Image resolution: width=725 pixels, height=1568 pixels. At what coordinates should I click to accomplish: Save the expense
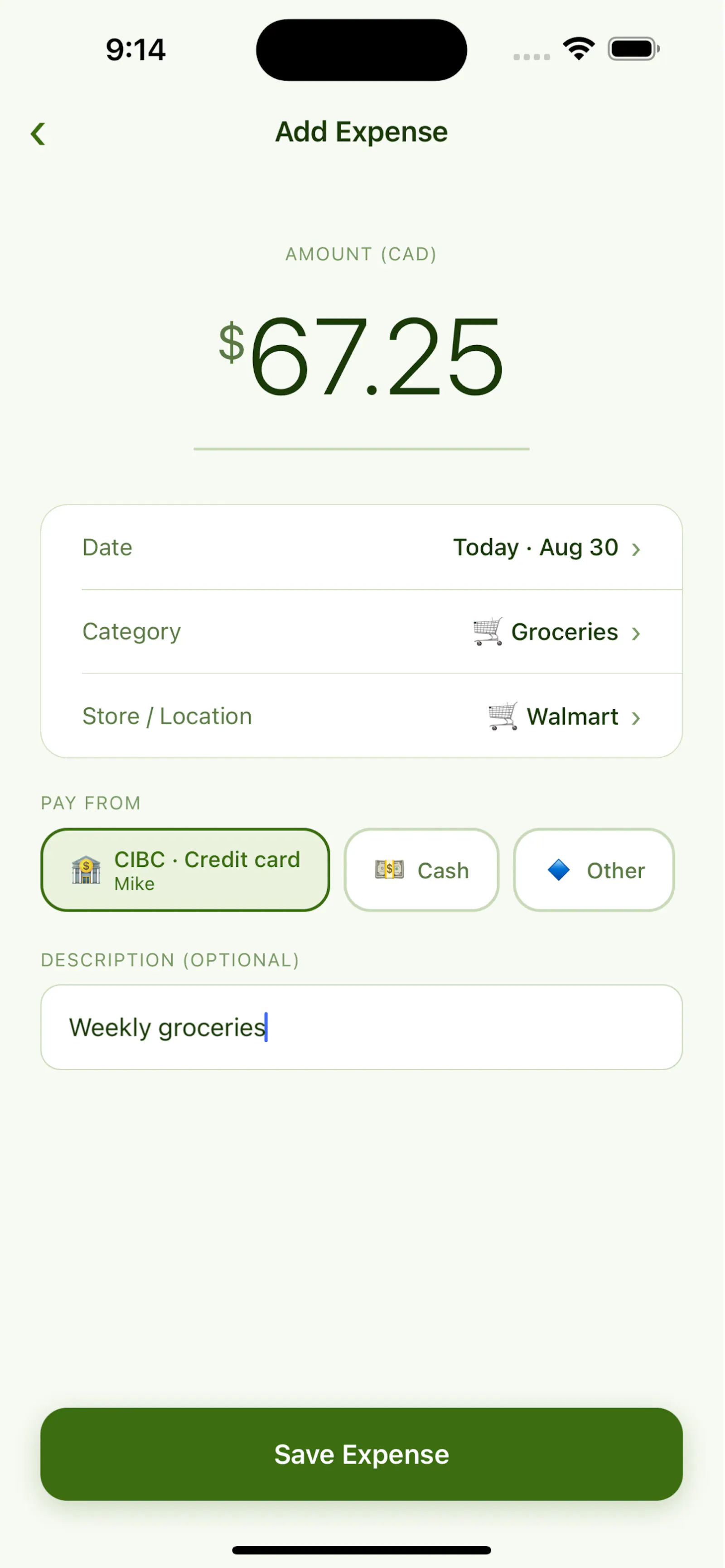(362, 1454)
